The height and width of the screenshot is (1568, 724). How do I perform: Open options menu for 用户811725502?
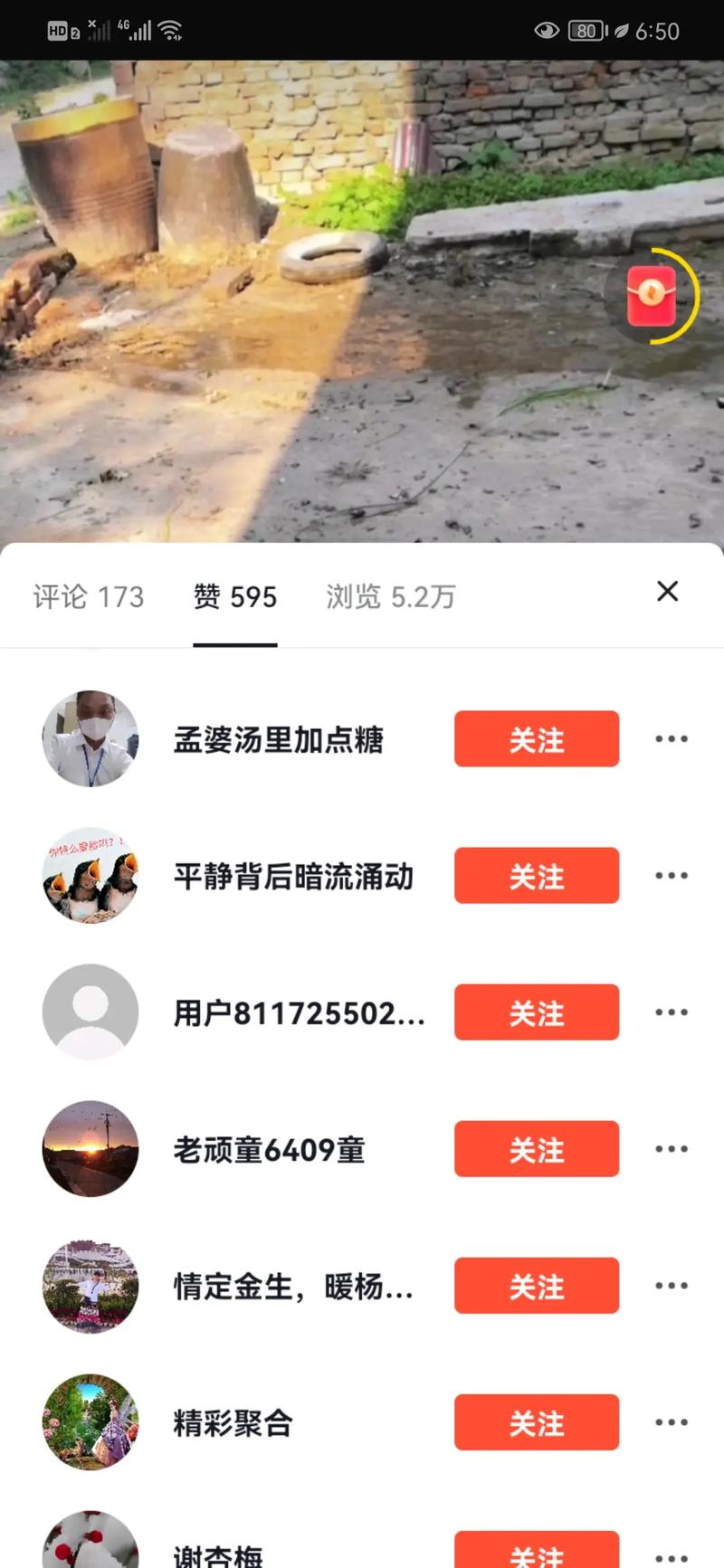point(671,1012)
